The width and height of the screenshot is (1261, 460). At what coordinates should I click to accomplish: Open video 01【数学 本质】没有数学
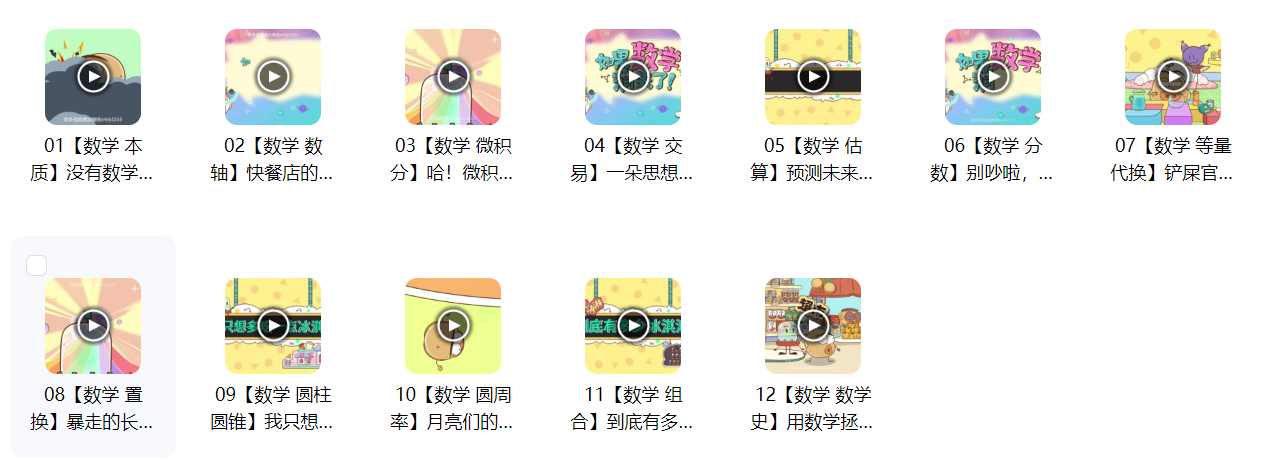pos(93,77)
